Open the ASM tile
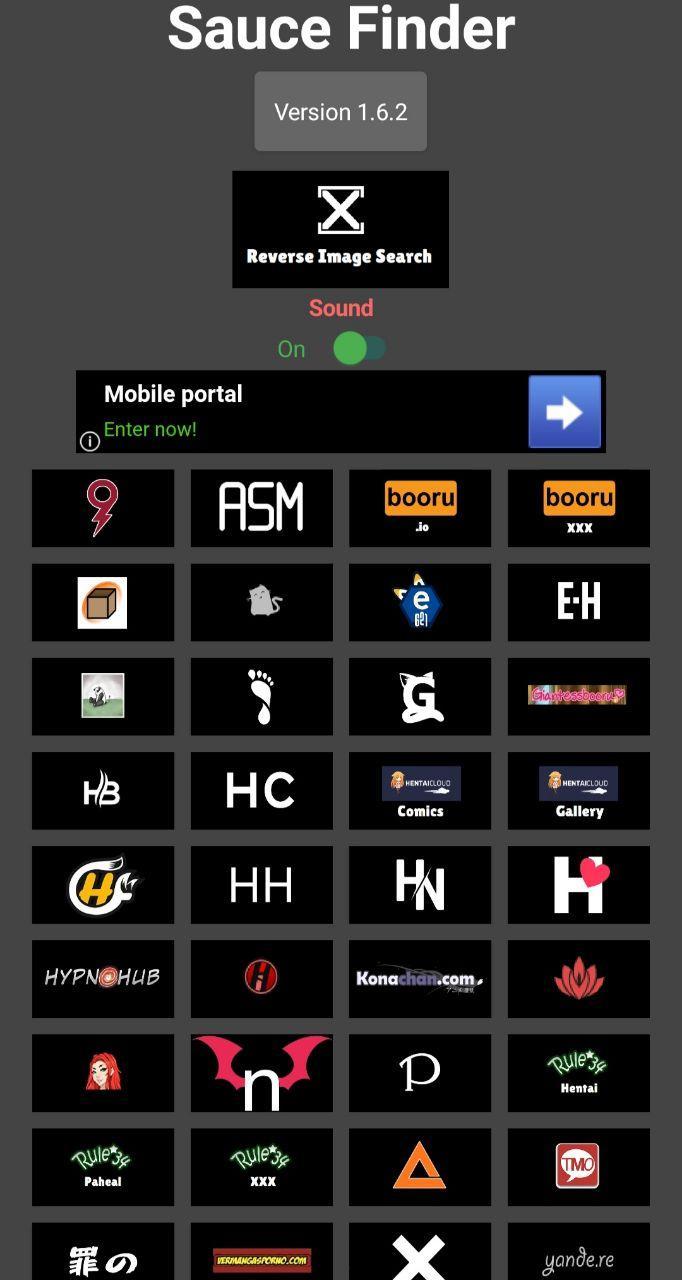682x1280 pixels. 261,508
